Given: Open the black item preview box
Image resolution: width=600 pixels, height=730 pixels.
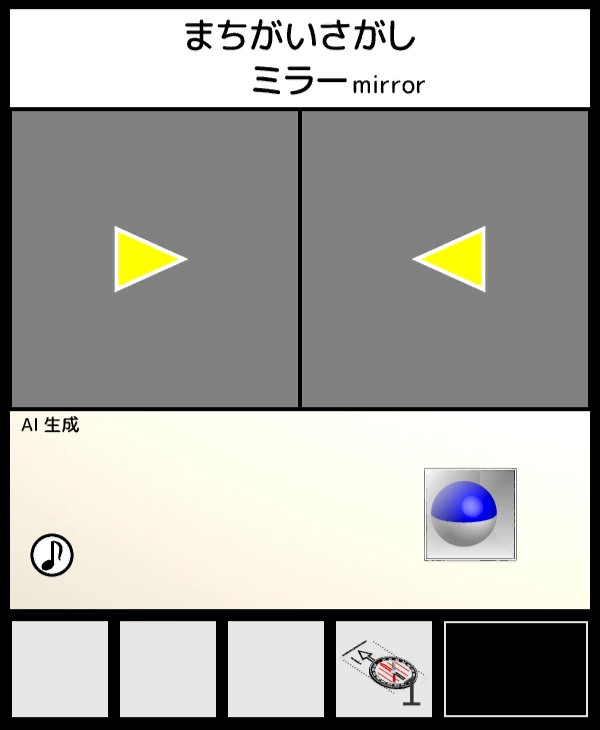Looking at the screenshot, I should pos(516,669).
